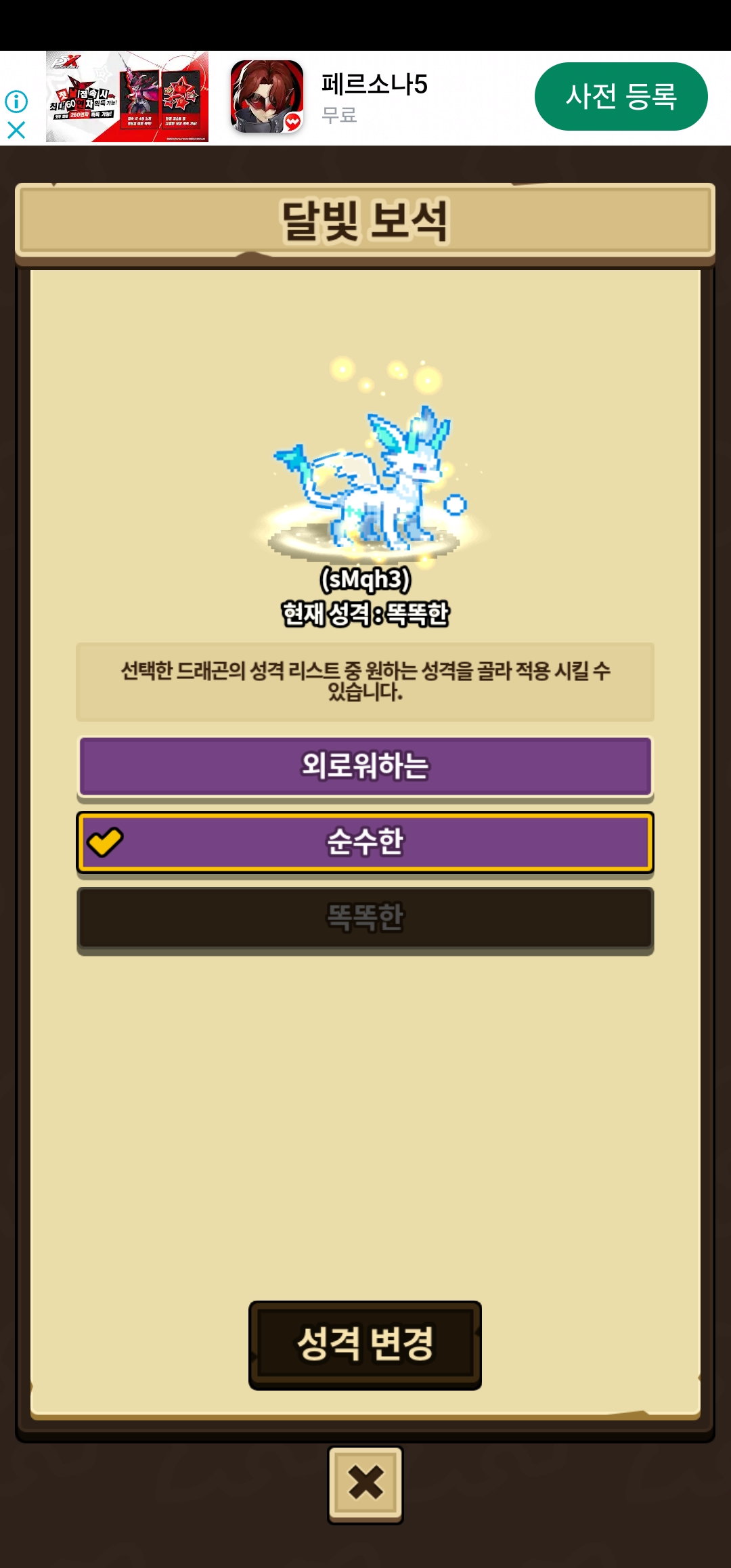Close the 달빛 보석 dialog

[365, 1483]
